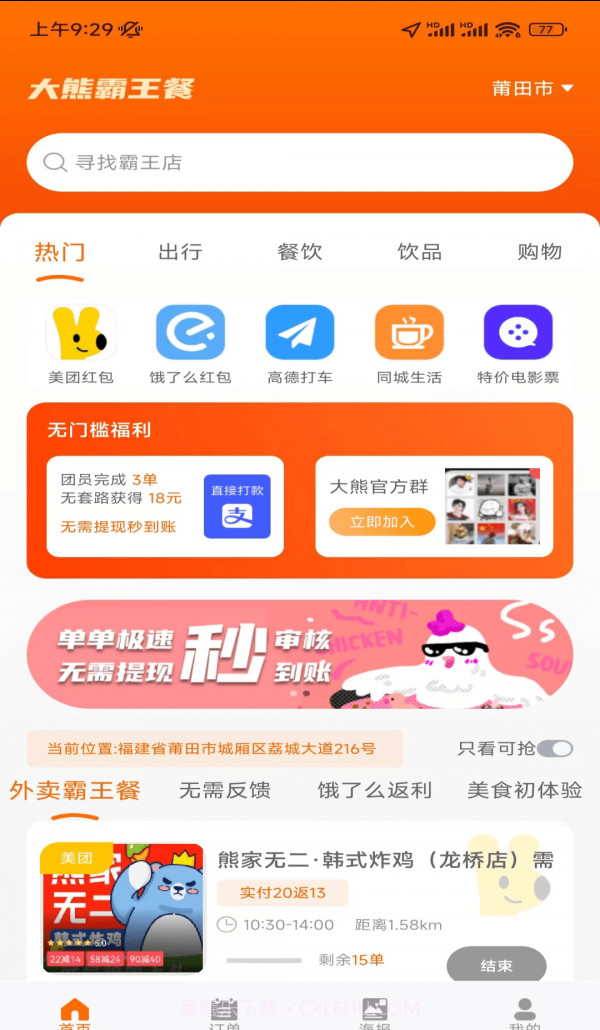Open the 饮品 category tab
The width and height of the screenshot is (600, 1030).
[419, 252]
